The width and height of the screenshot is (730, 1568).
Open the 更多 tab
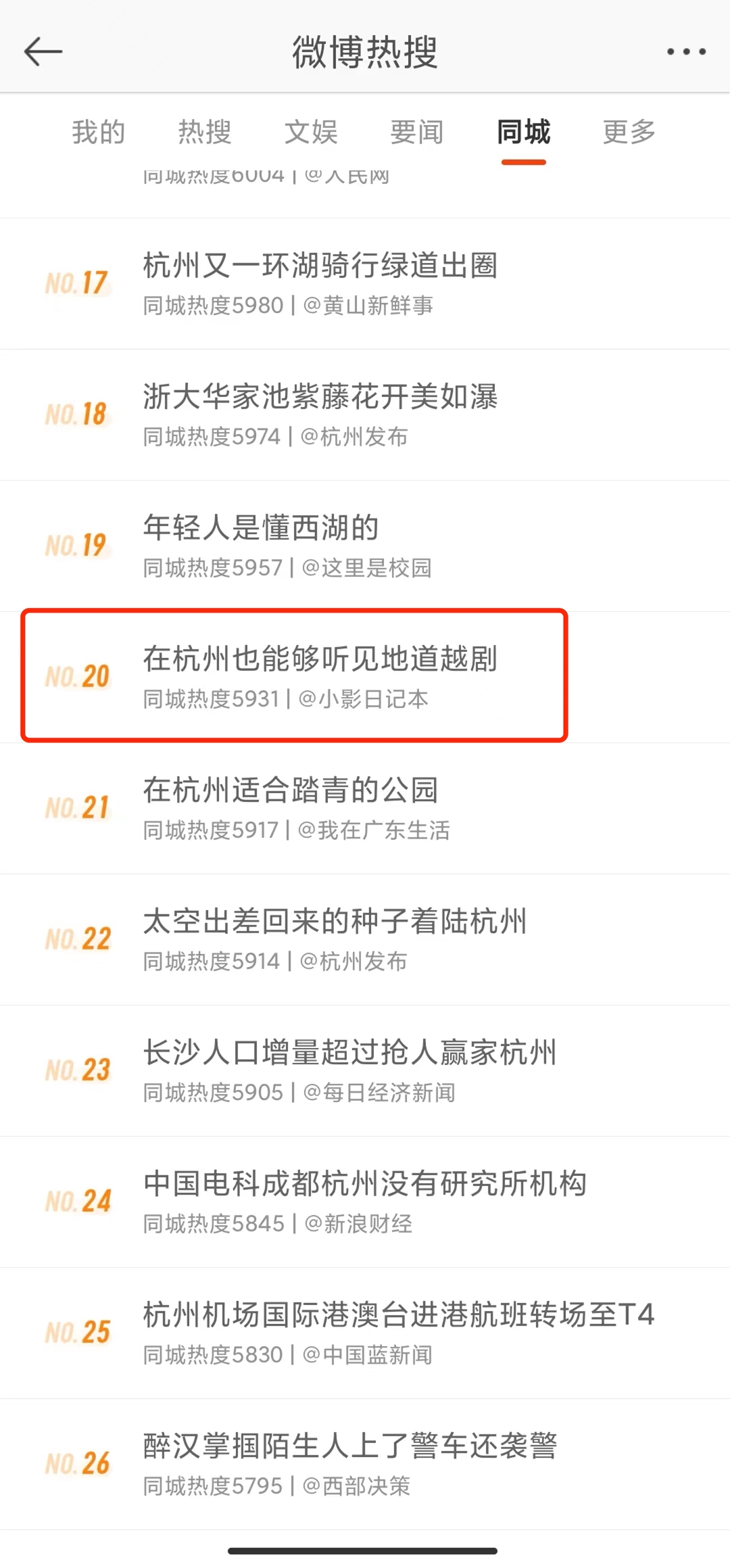point(629,132)
